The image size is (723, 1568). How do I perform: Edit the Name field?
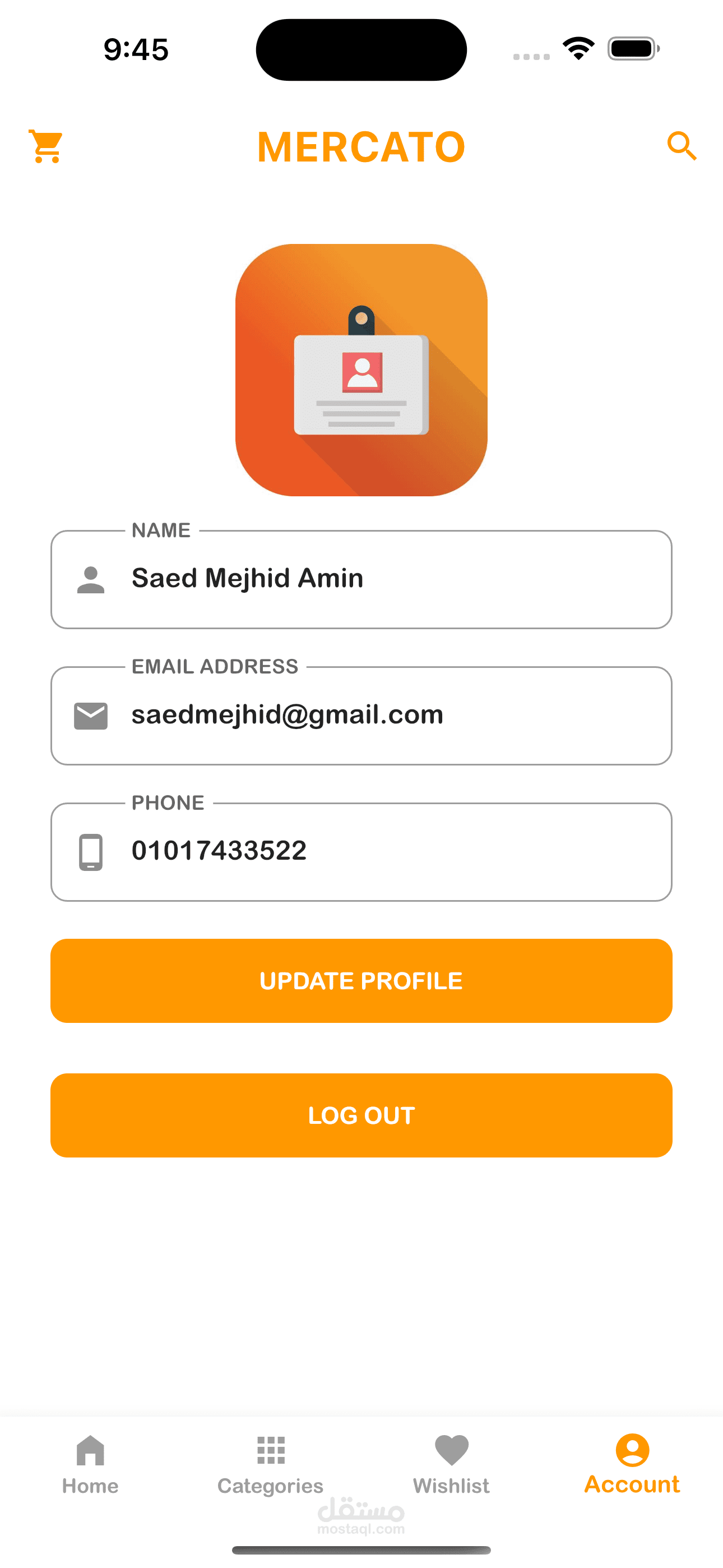(x=390, y=579)
